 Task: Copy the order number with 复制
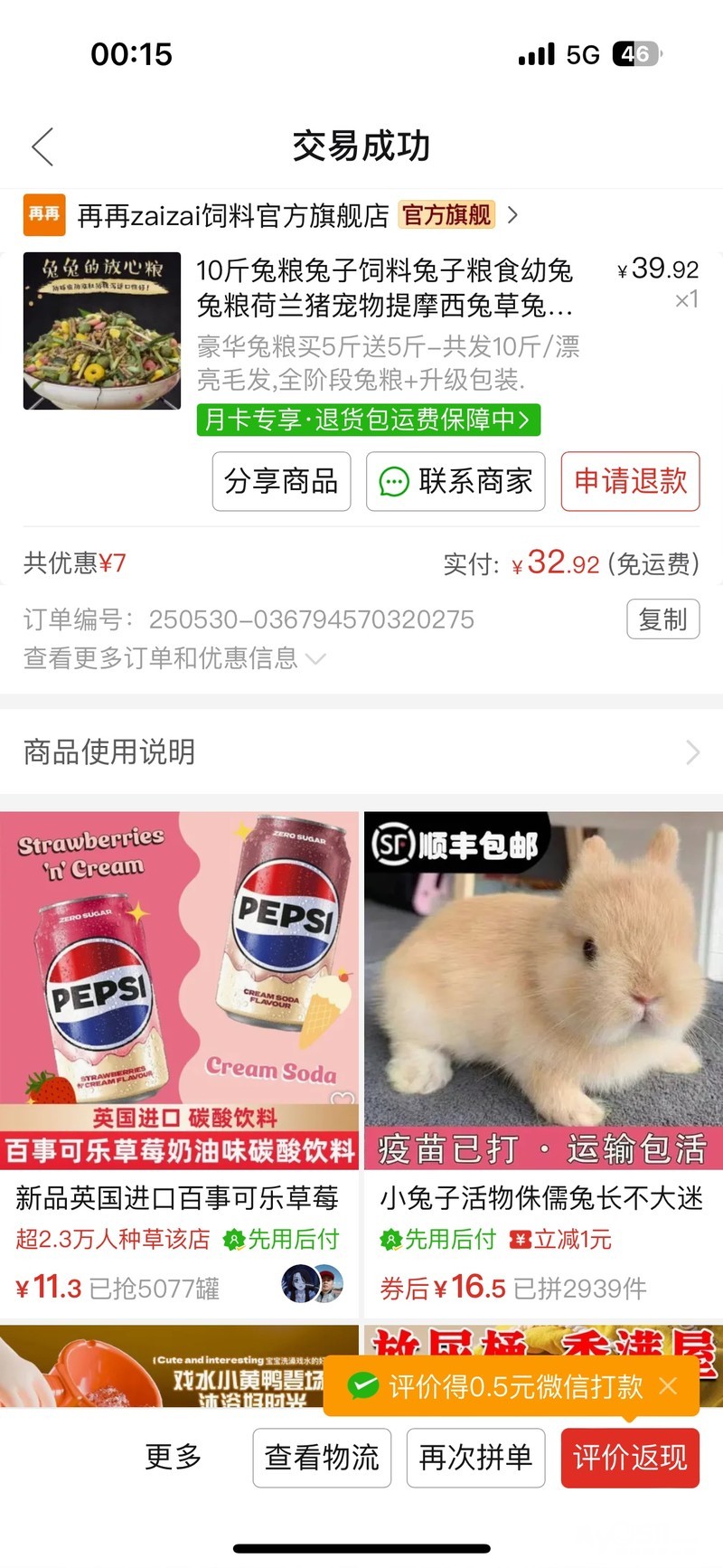click(x=662, y=619)
